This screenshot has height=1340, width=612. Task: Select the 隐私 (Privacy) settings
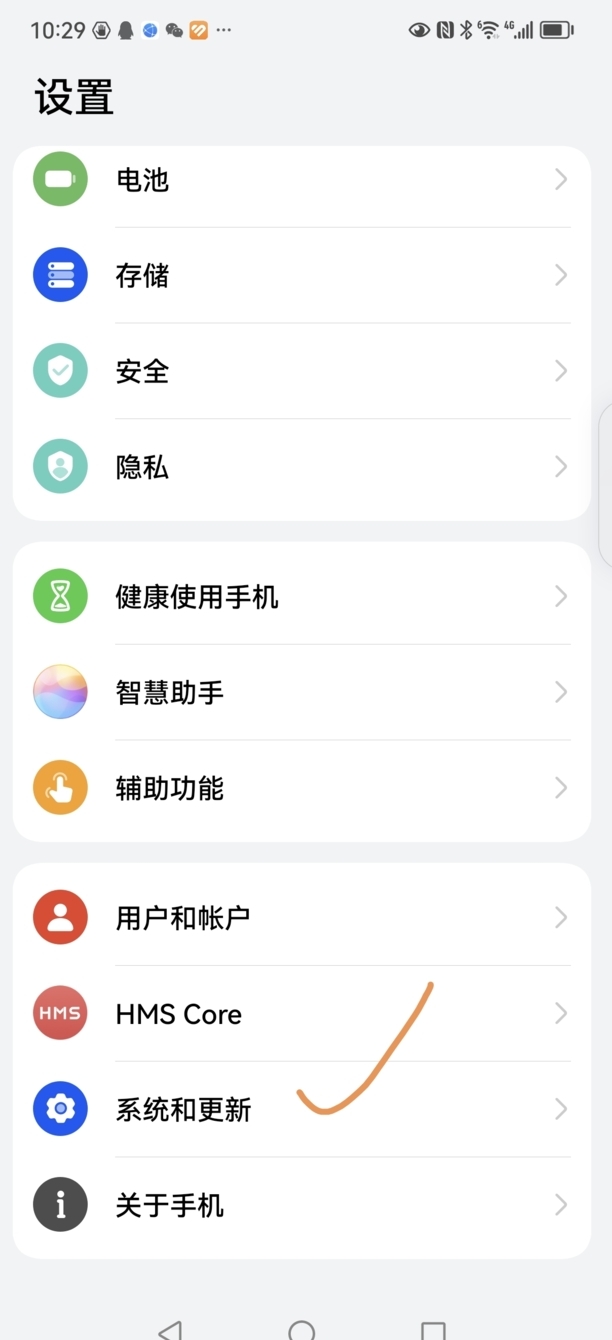300,467
